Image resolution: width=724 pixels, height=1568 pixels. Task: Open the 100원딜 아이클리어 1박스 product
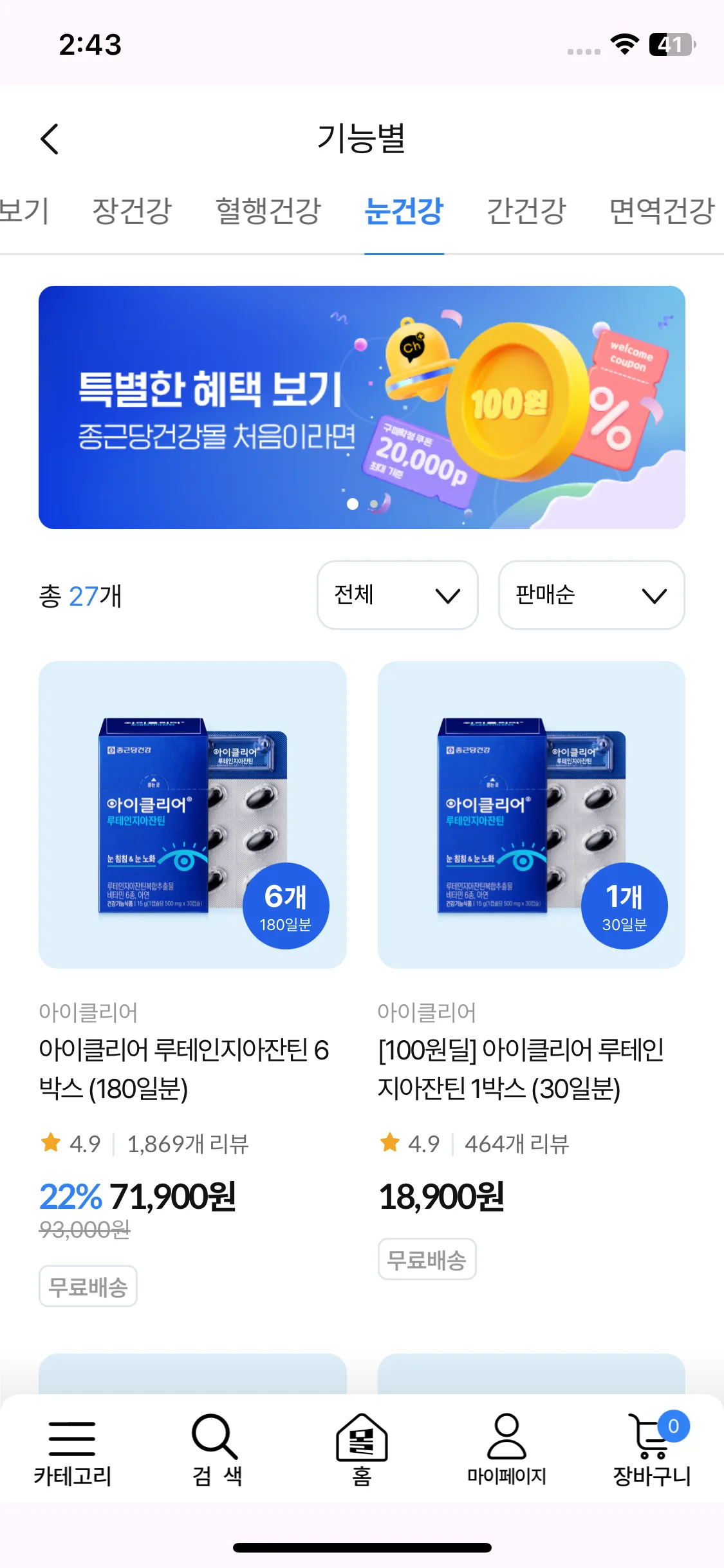(531, 815)
